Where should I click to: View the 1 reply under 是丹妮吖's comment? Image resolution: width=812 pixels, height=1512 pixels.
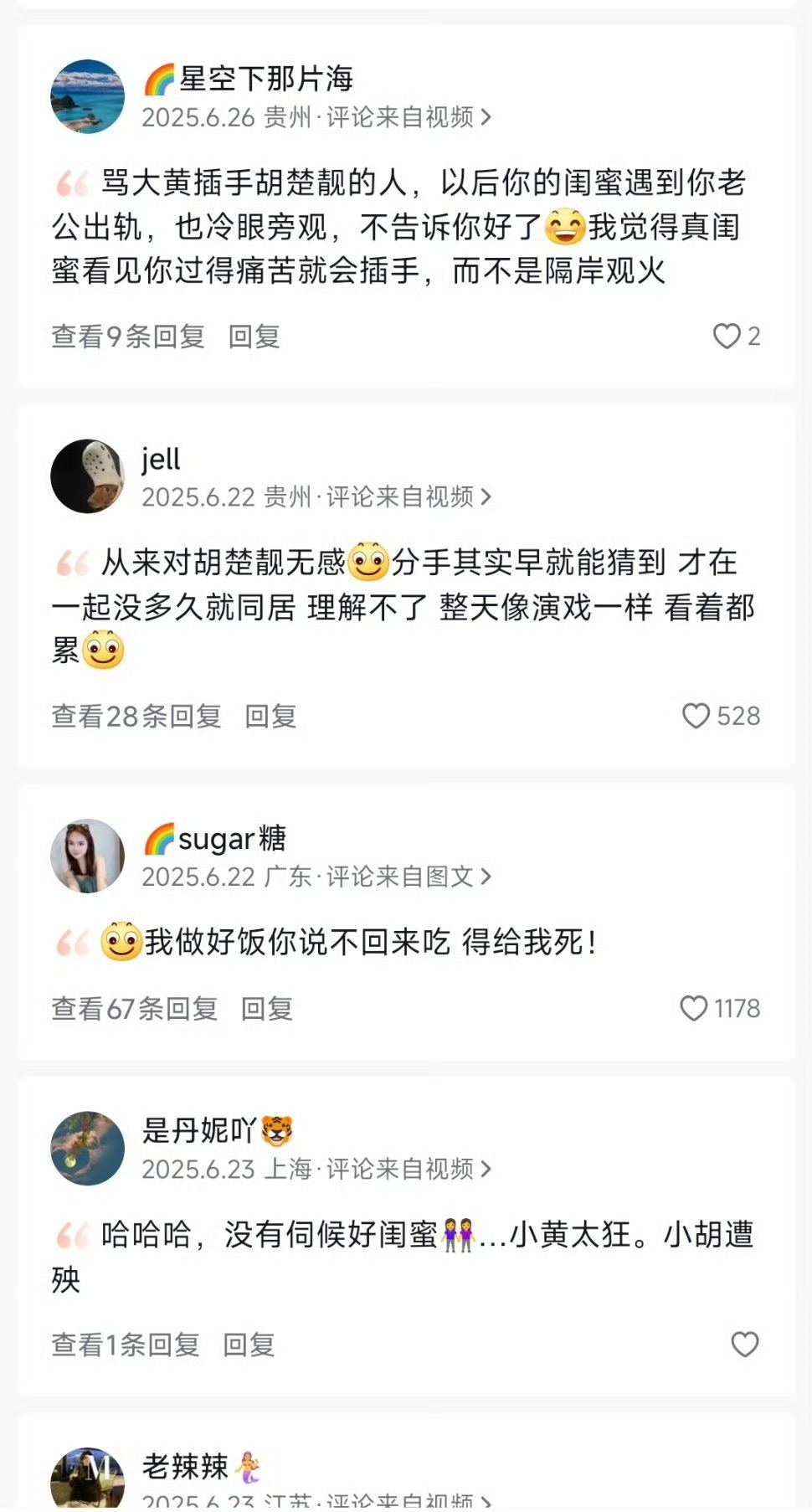pyautogui.click(x=126, y=1345)
